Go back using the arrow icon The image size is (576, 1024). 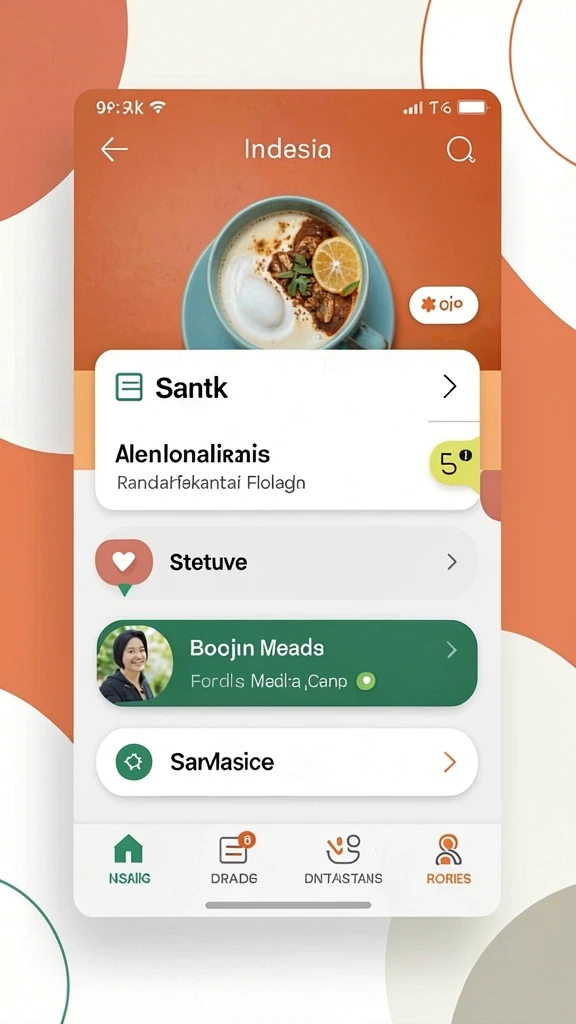(114, 150)
